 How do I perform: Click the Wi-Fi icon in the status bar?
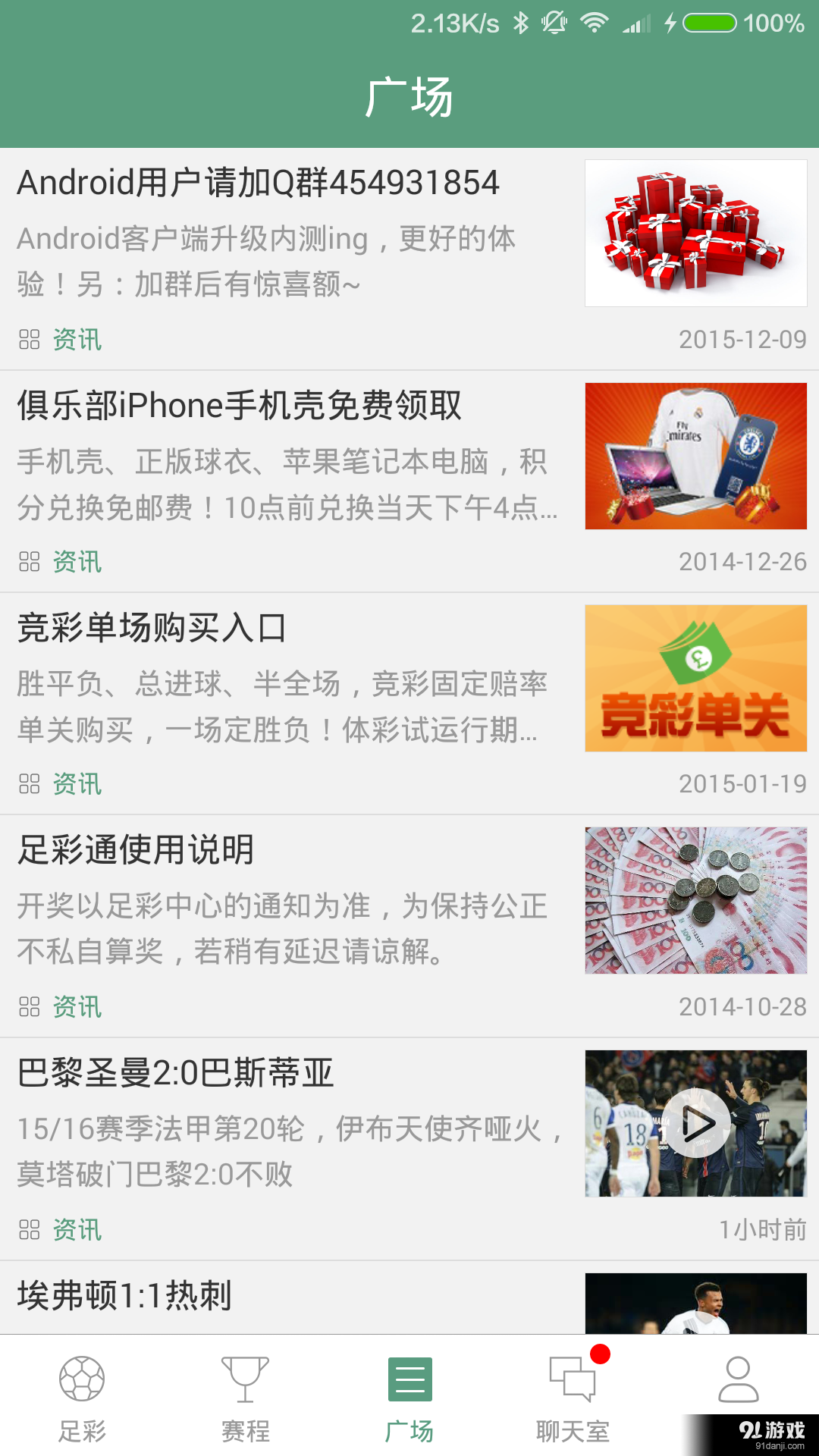592,23
